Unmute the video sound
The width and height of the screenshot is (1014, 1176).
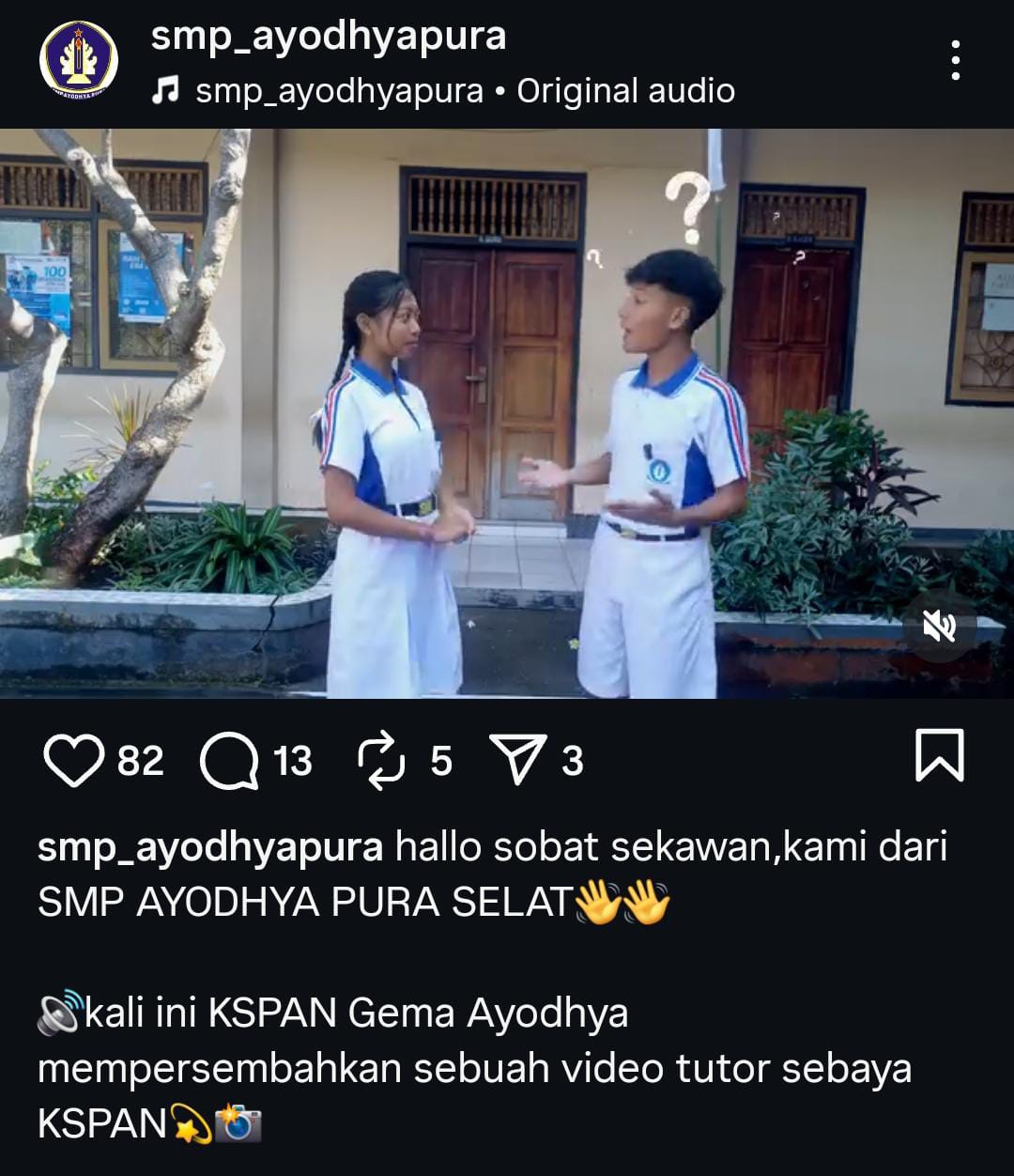[x=939, y=627]
